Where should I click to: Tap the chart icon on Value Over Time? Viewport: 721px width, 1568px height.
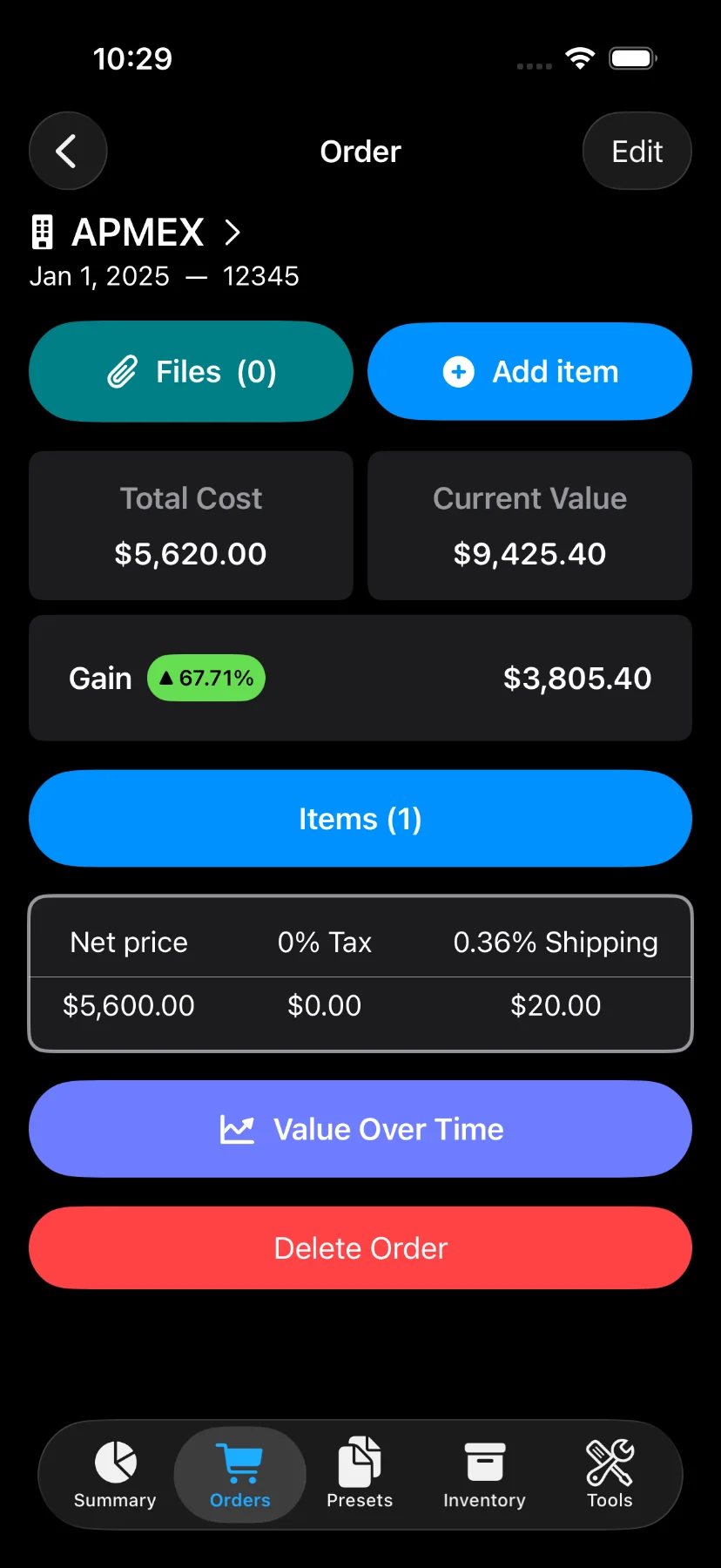(x=235, y=1129)
